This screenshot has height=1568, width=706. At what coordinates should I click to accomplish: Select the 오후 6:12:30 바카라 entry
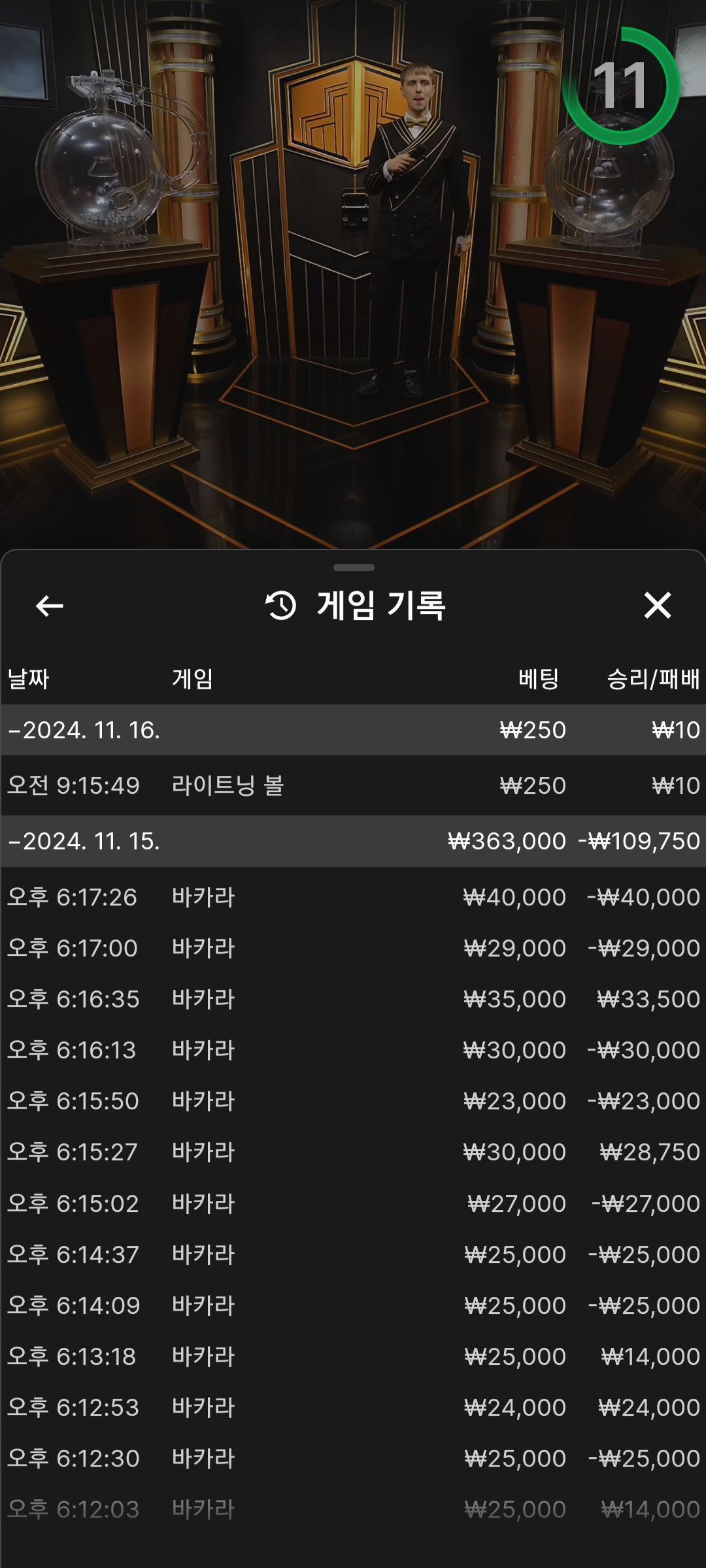coord(353,1458)
